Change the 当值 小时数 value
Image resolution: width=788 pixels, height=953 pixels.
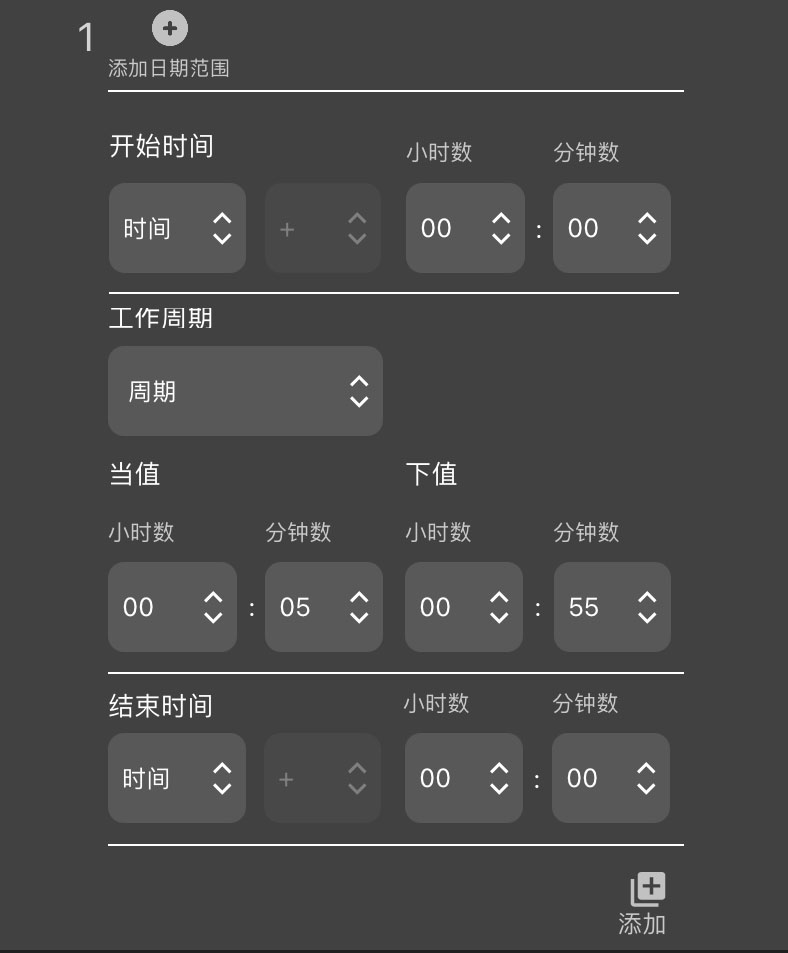tap(172, 607)
